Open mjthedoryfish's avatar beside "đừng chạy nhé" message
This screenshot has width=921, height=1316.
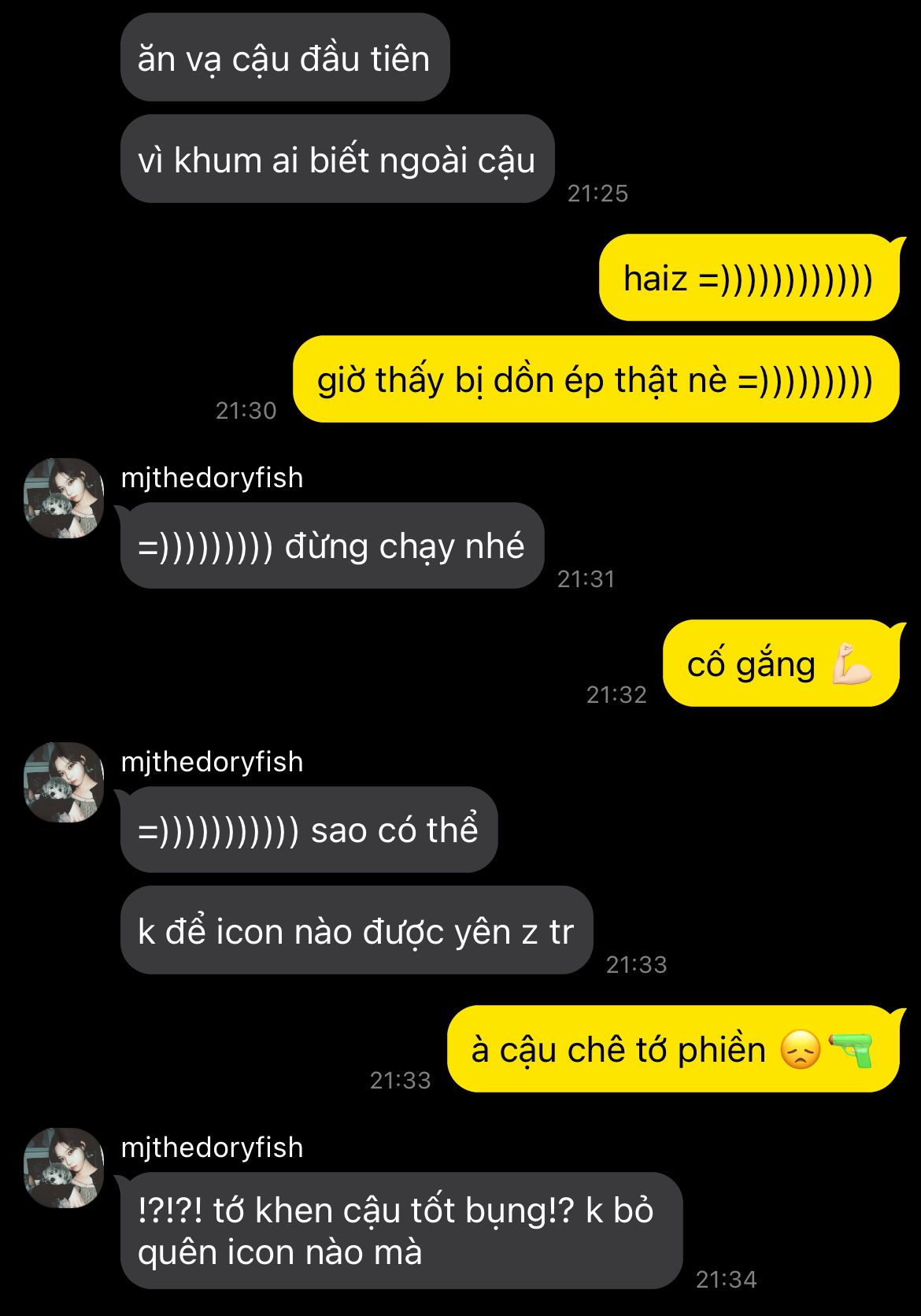[x=64, y=498]
